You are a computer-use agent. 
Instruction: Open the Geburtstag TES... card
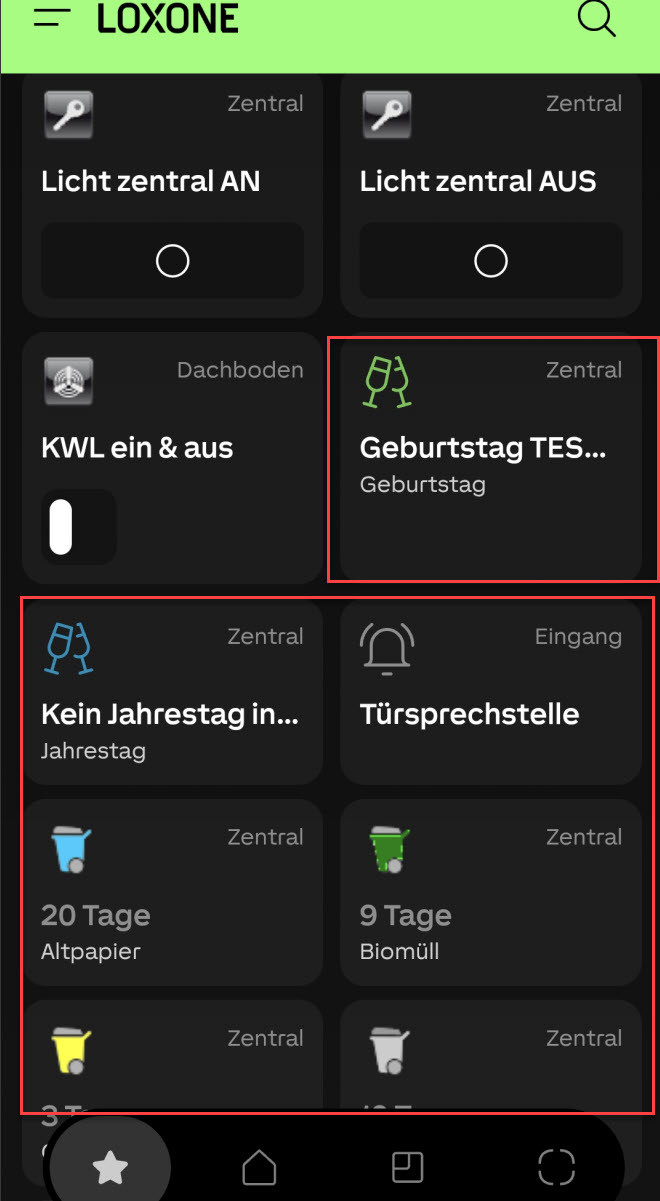pyautogui.click(x=490, y=459)
